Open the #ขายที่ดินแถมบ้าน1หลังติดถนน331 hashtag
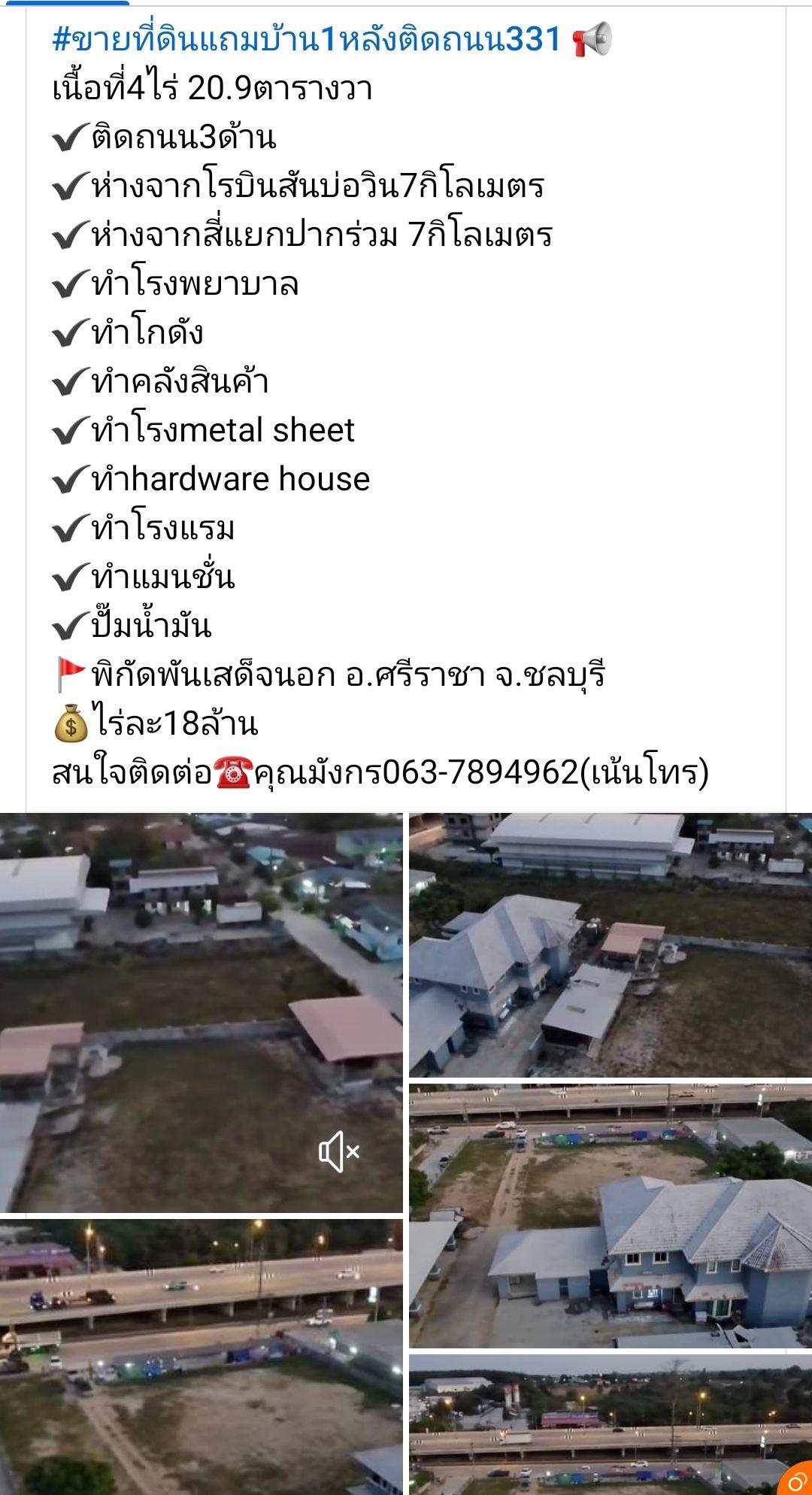This screenshot has height=1495, width=812. point(307,39)
